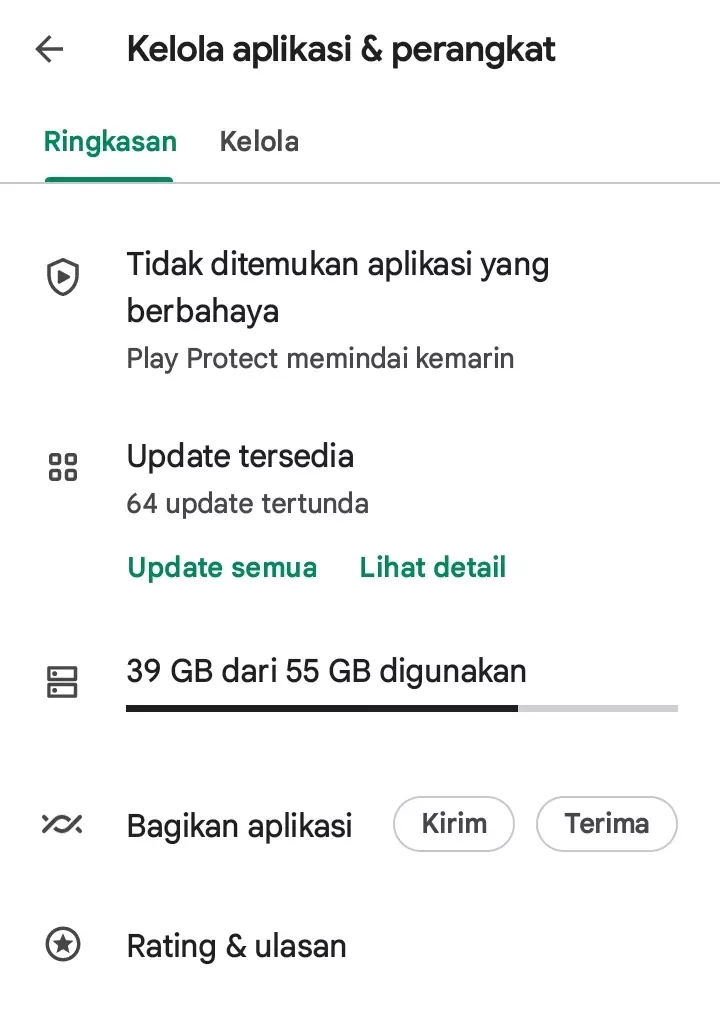The height and width of the screenshot is (1019, 720).
Task: Open Lihat detail for pending updates
Action: point(432,567)
